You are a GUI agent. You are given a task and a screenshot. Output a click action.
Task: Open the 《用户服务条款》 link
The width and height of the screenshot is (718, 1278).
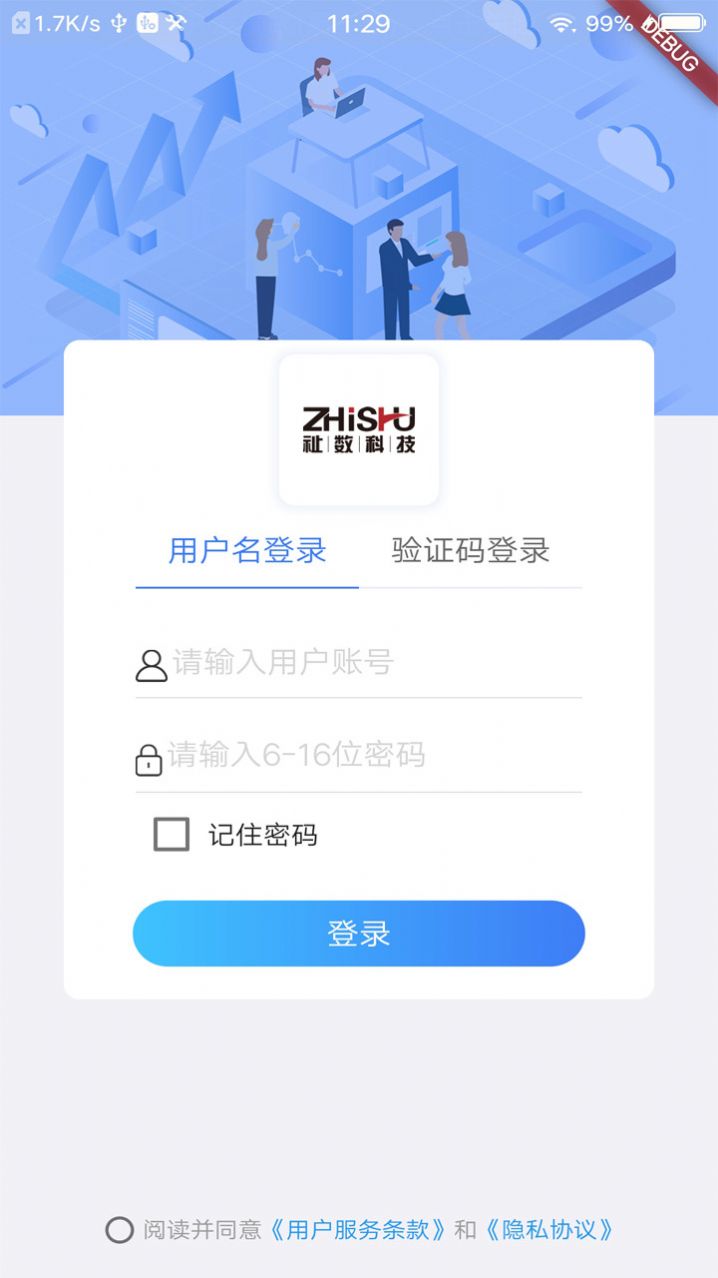pyautogui.click(x=358, y=1230)
